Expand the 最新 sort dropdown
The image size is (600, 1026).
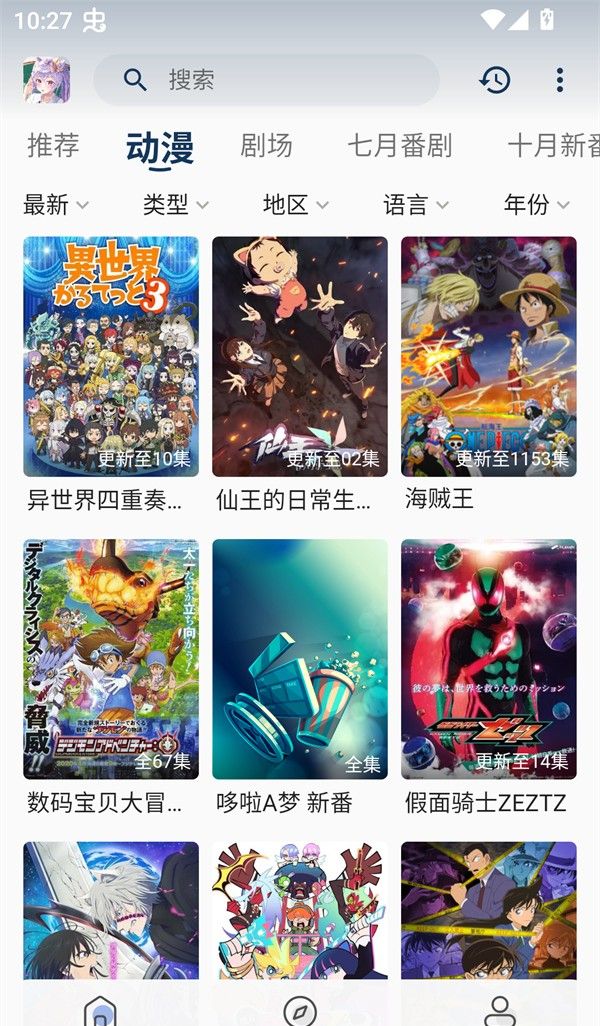coord(56,205)
